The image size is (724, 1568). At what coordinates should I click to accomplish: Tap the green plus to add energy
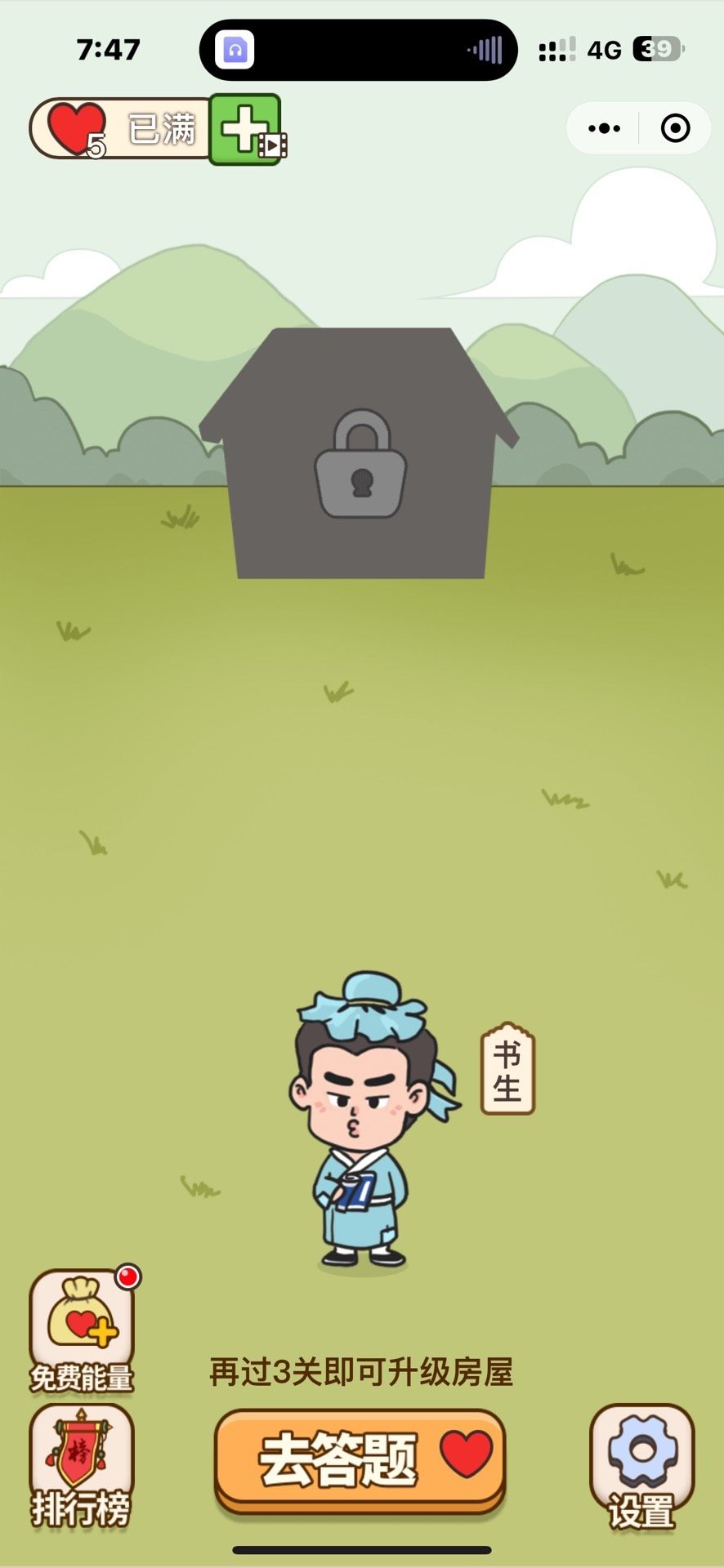click(x=245, y=130)
